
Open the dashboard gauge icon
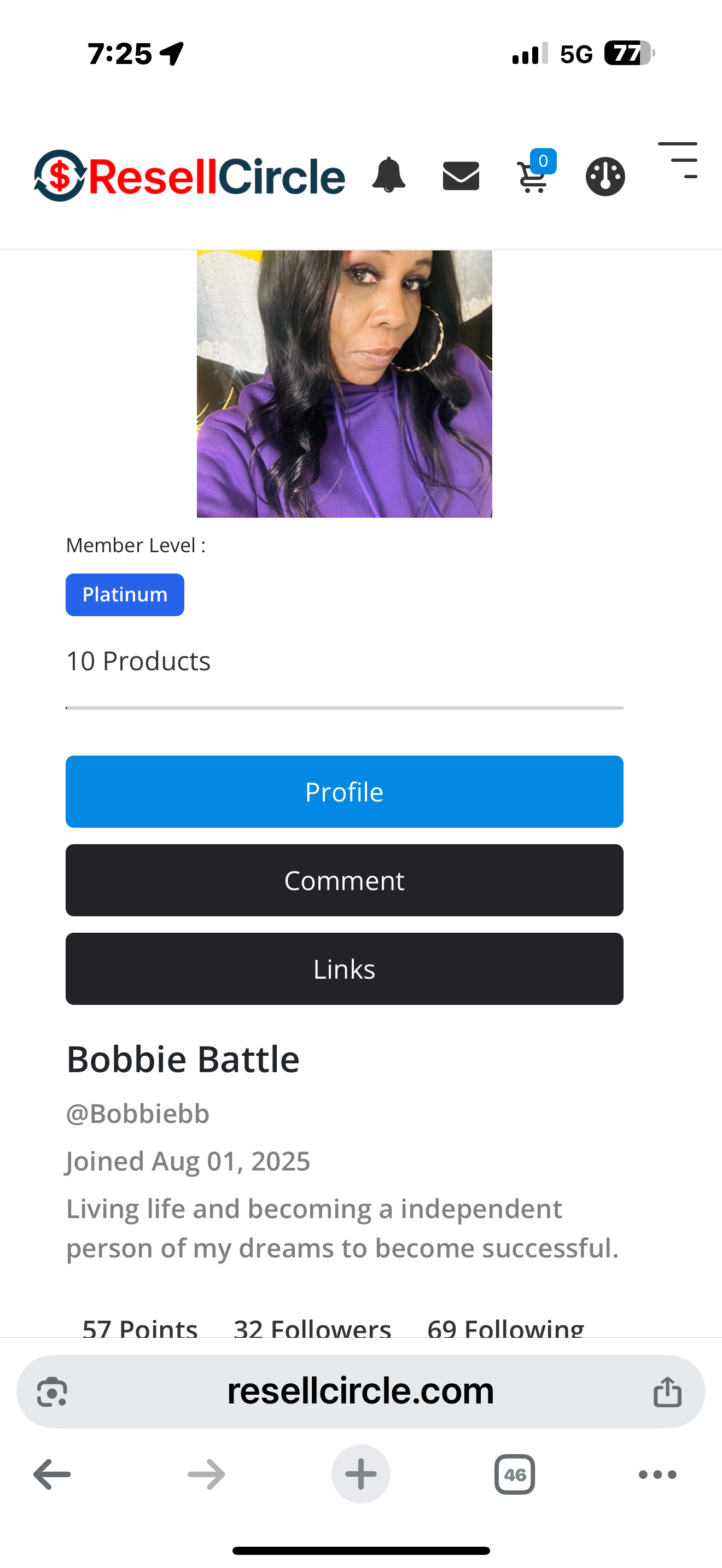point(605,177)
